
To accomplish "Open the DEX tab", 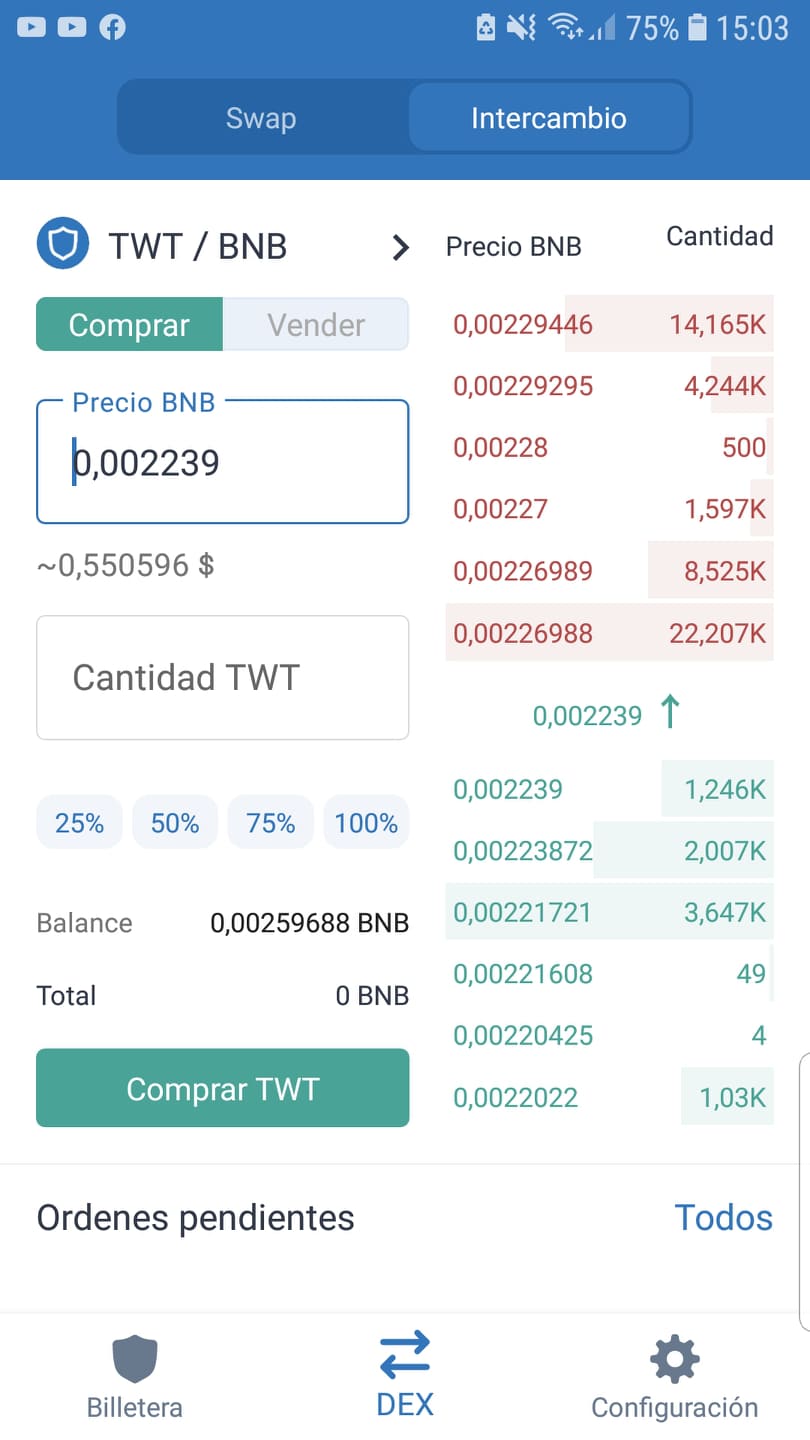I will (x=405, y=1376).
